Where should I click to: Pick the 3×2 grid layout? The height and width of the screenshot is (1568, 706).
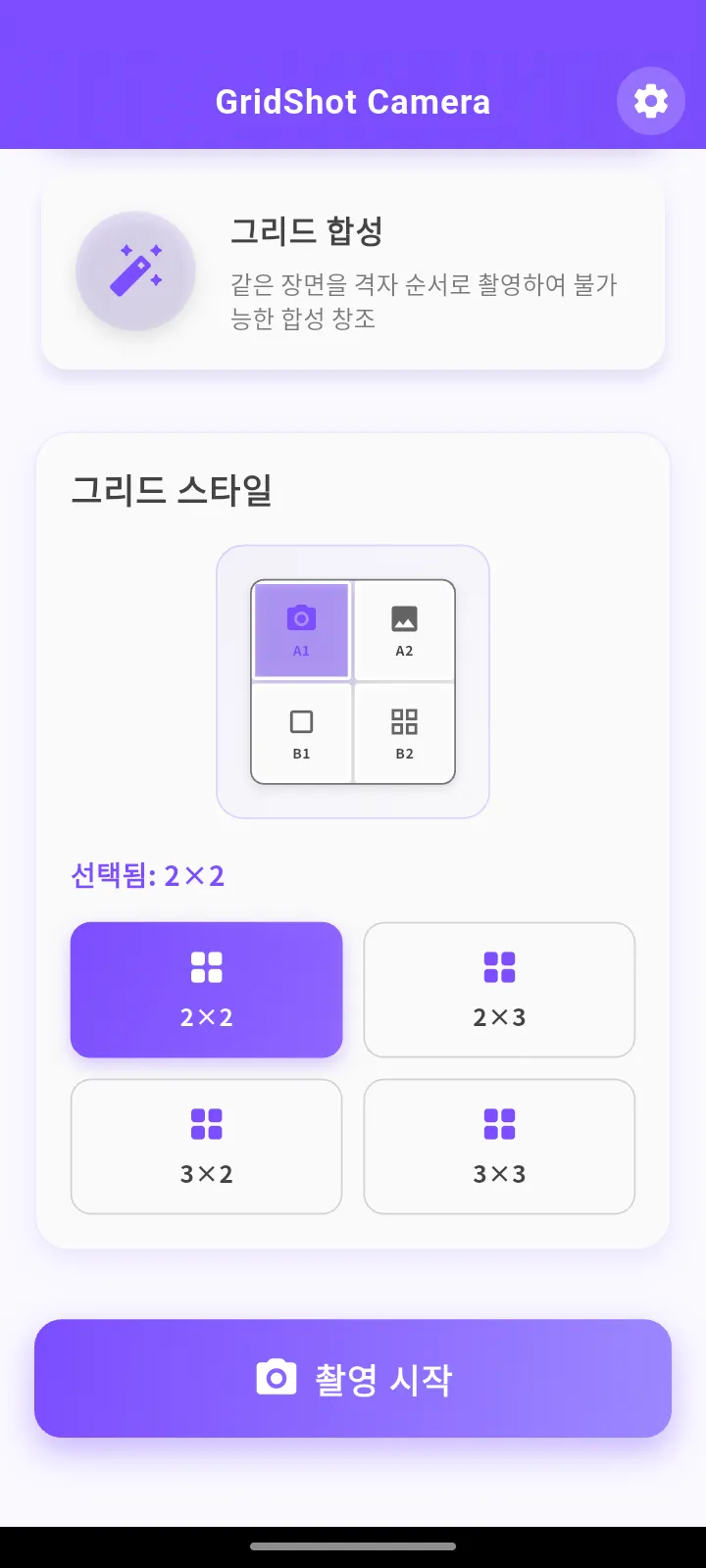(x=206, y=1147)
